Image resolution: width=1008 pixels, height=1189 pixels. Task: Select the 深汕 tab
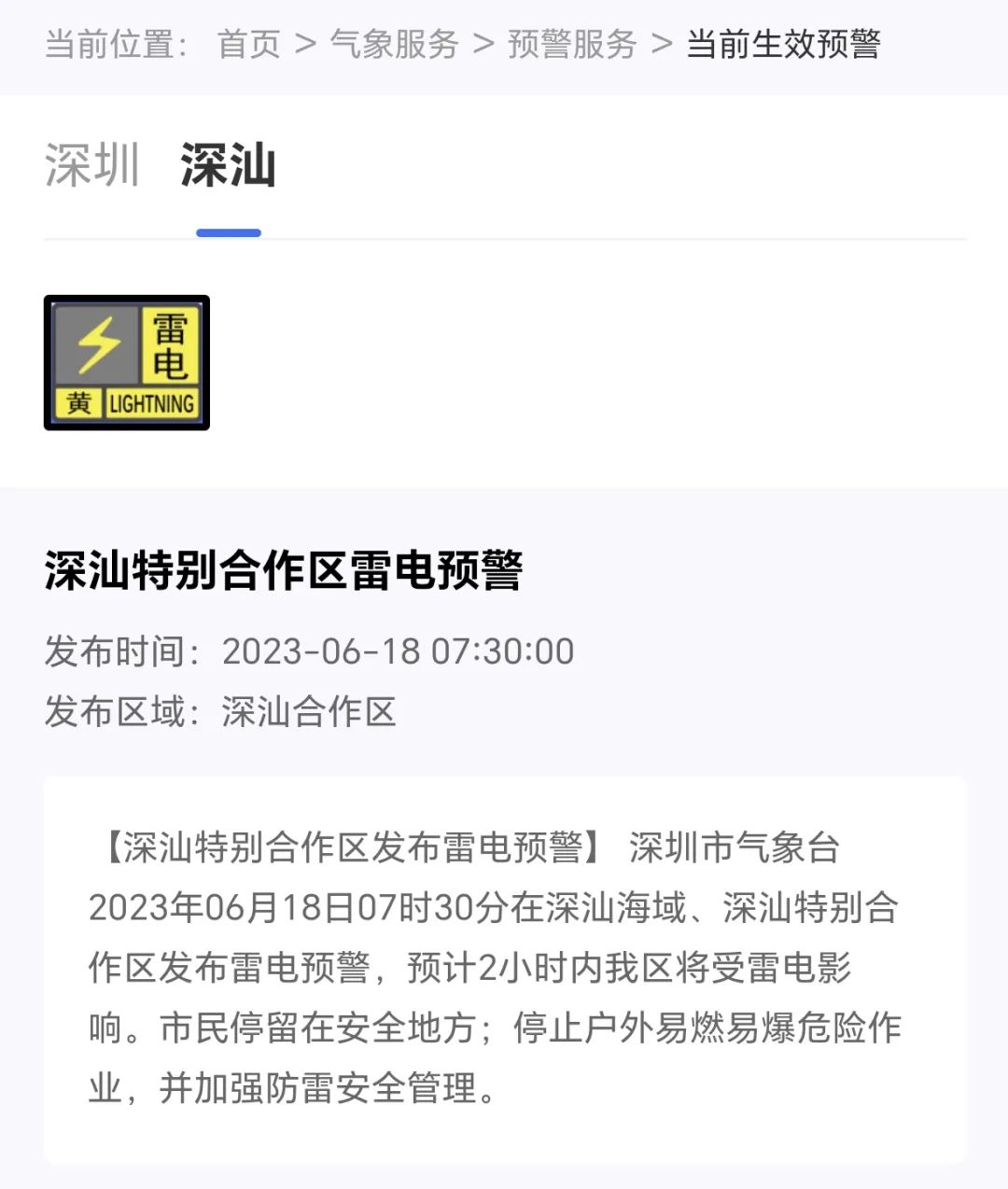click(x=228, y=166)
